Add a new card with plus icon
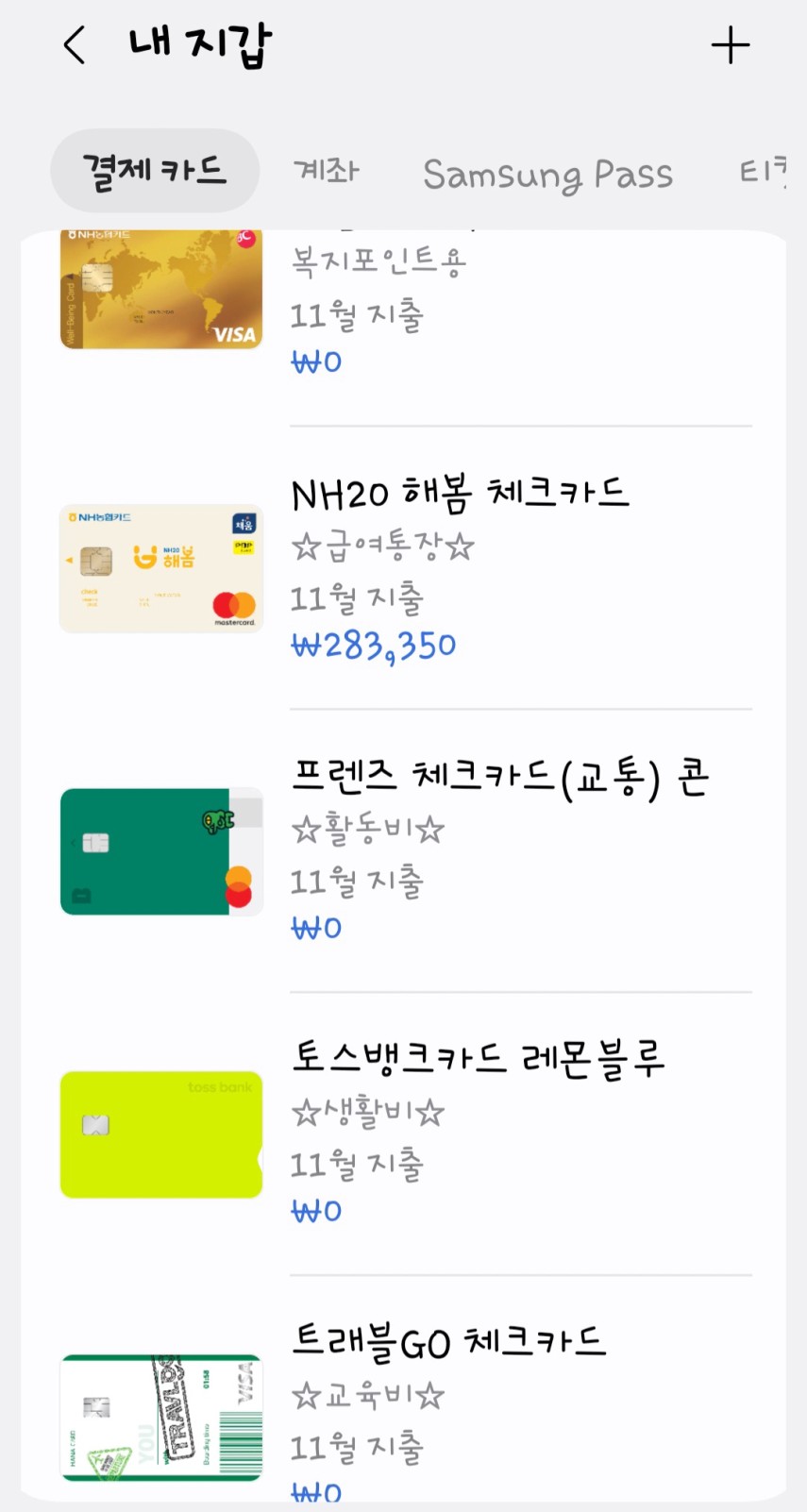Image resolution: width=807 pixels, height=1512 pixels. point(730,45)
